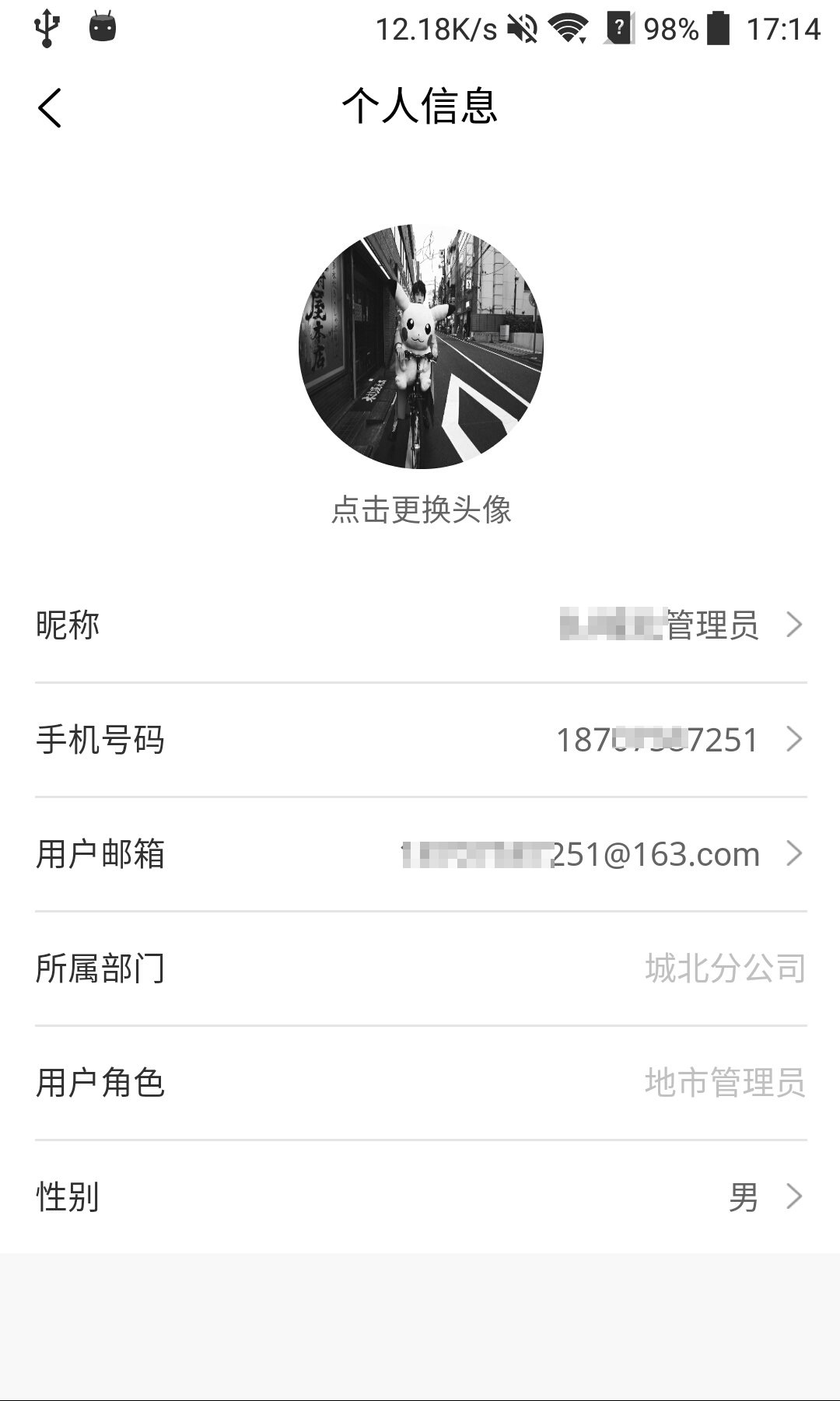840x1401 pixels.
Task: Tap the mute sound icon in status bar
Action: click(520, 29)
